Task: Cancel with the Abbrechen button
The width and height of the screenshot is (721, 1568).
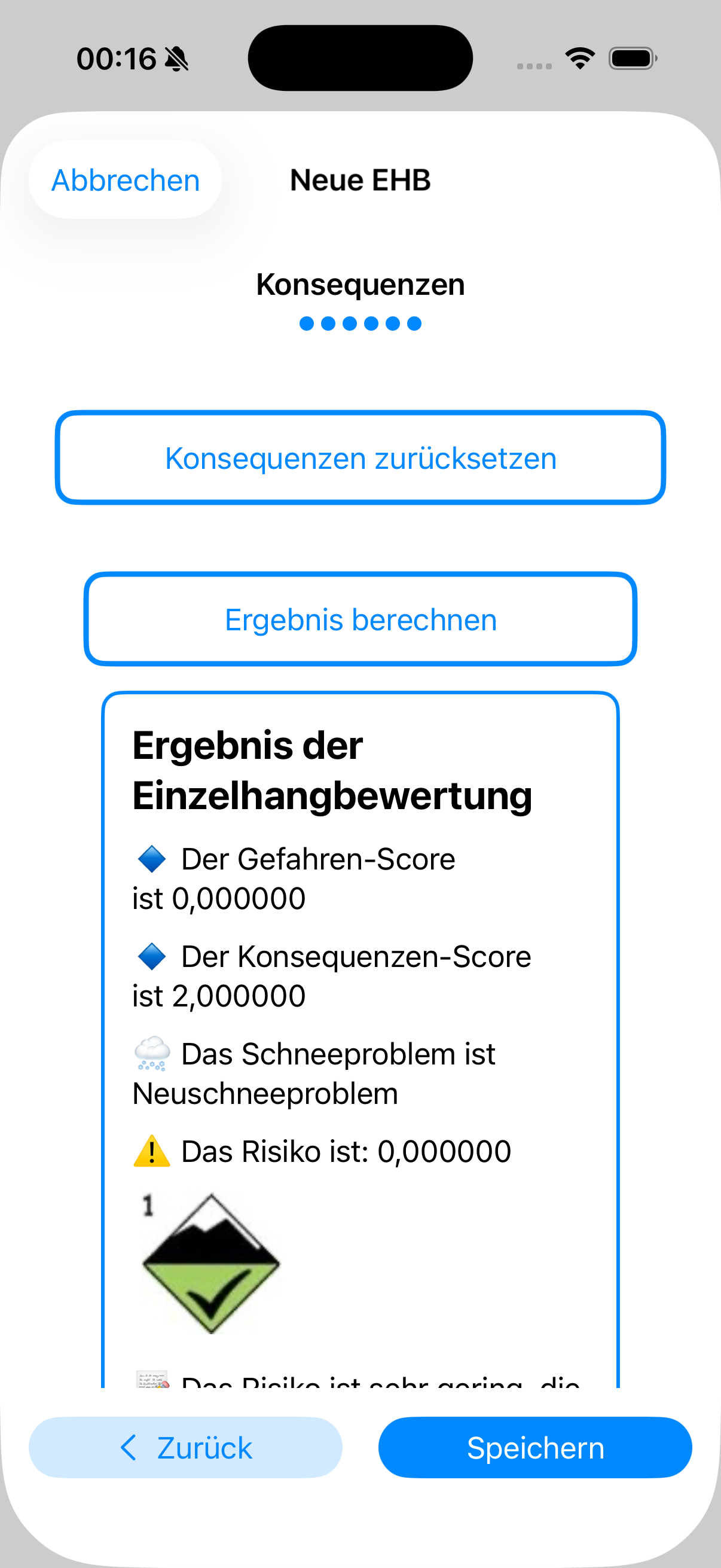Action: [x=126, y=180]
